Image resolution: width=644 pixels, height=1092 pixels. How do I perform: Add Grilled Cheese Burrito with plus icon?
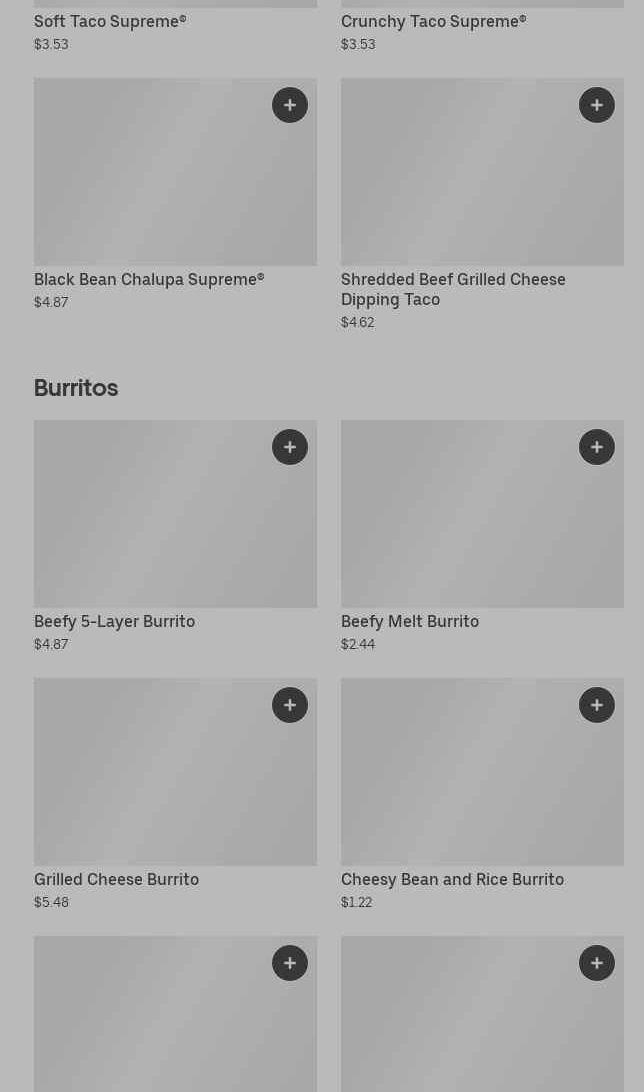(290, 705)
